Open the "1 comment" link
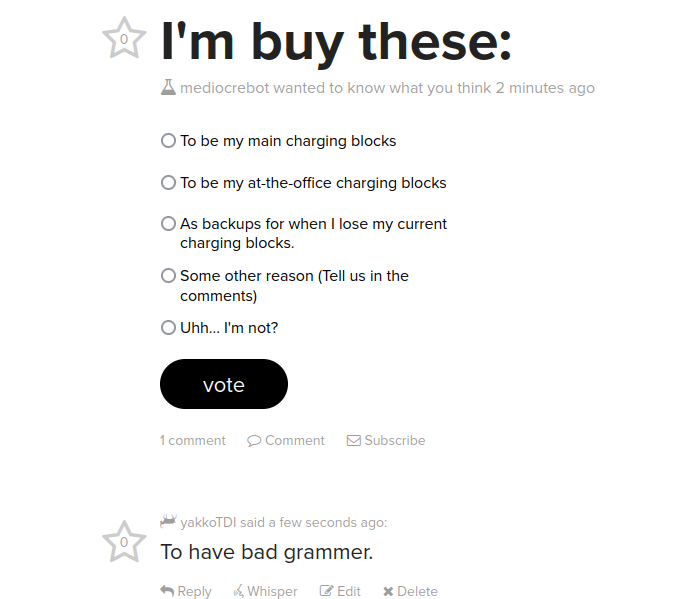The image size is (680, 599). point(193,440)
